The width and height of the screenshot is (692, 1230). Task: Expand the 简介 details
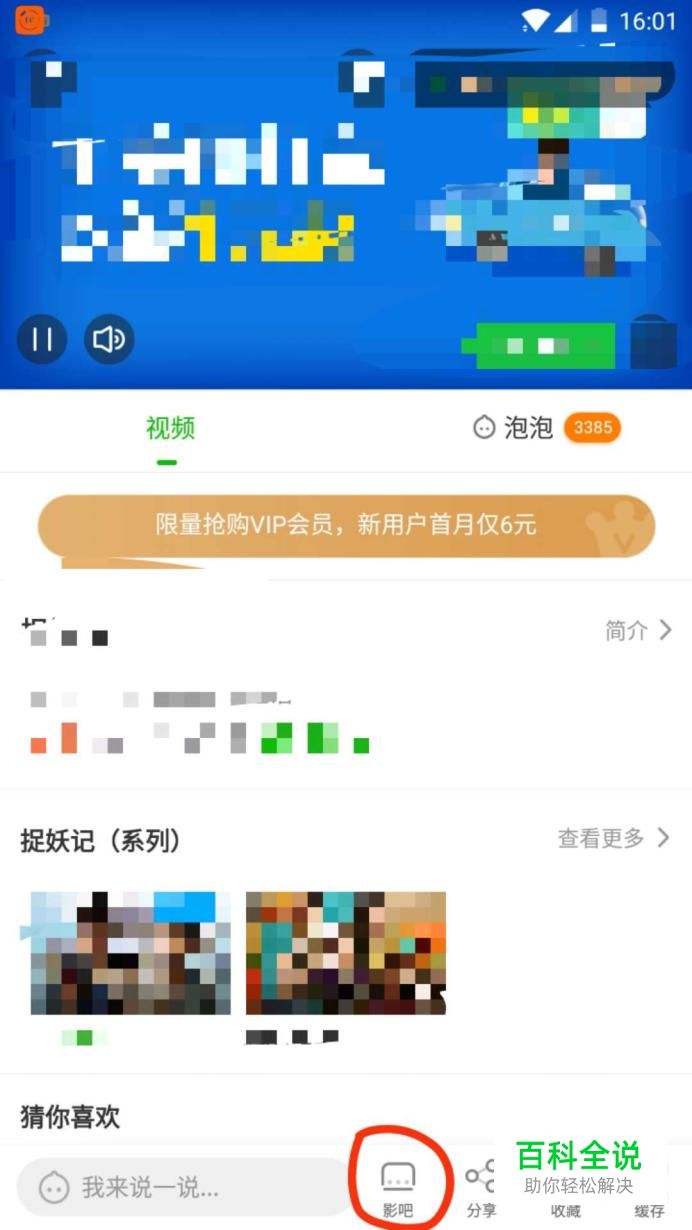(x=638, y=630)
